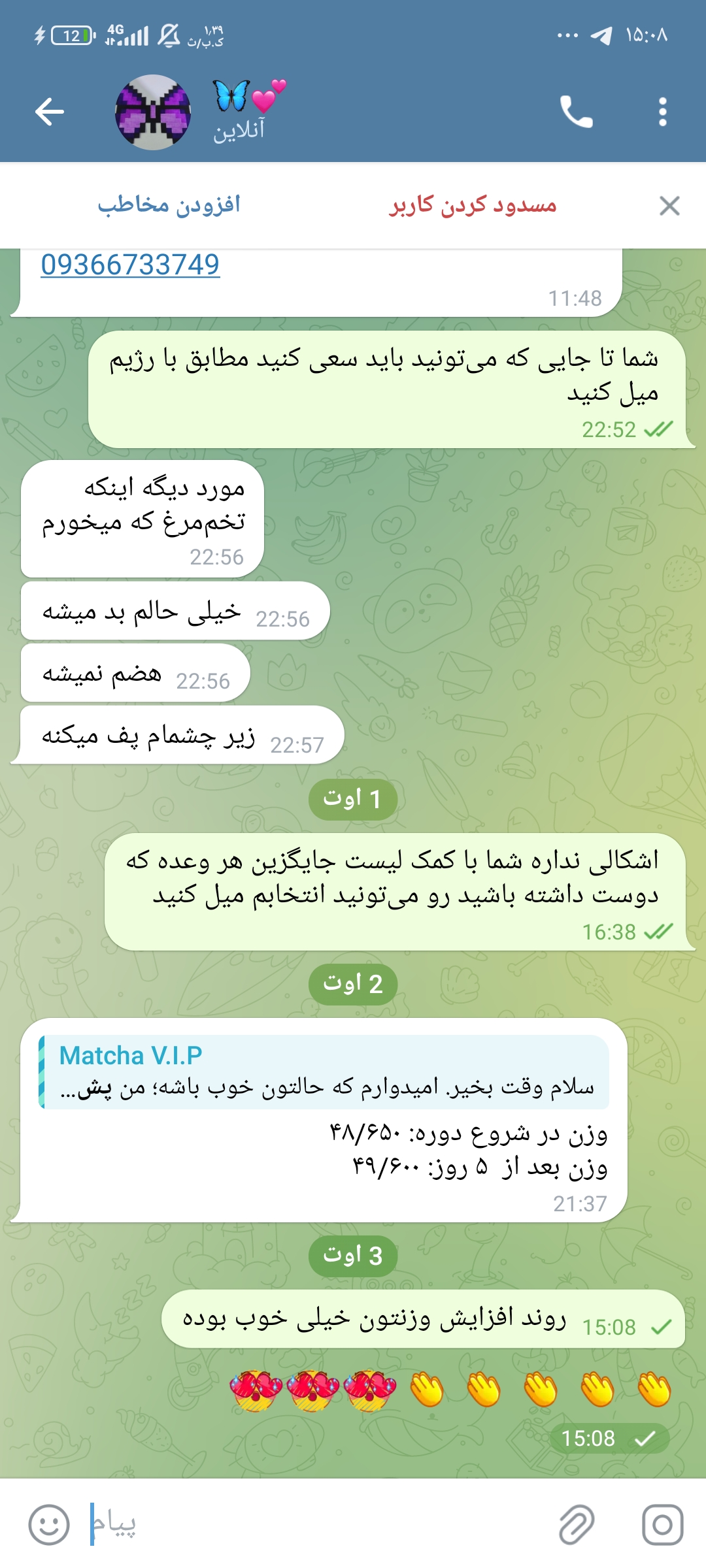Viewport: 706px width, 1568px height.
Task: Open the phone number 09366733749 link
Action: pos(130,265)
